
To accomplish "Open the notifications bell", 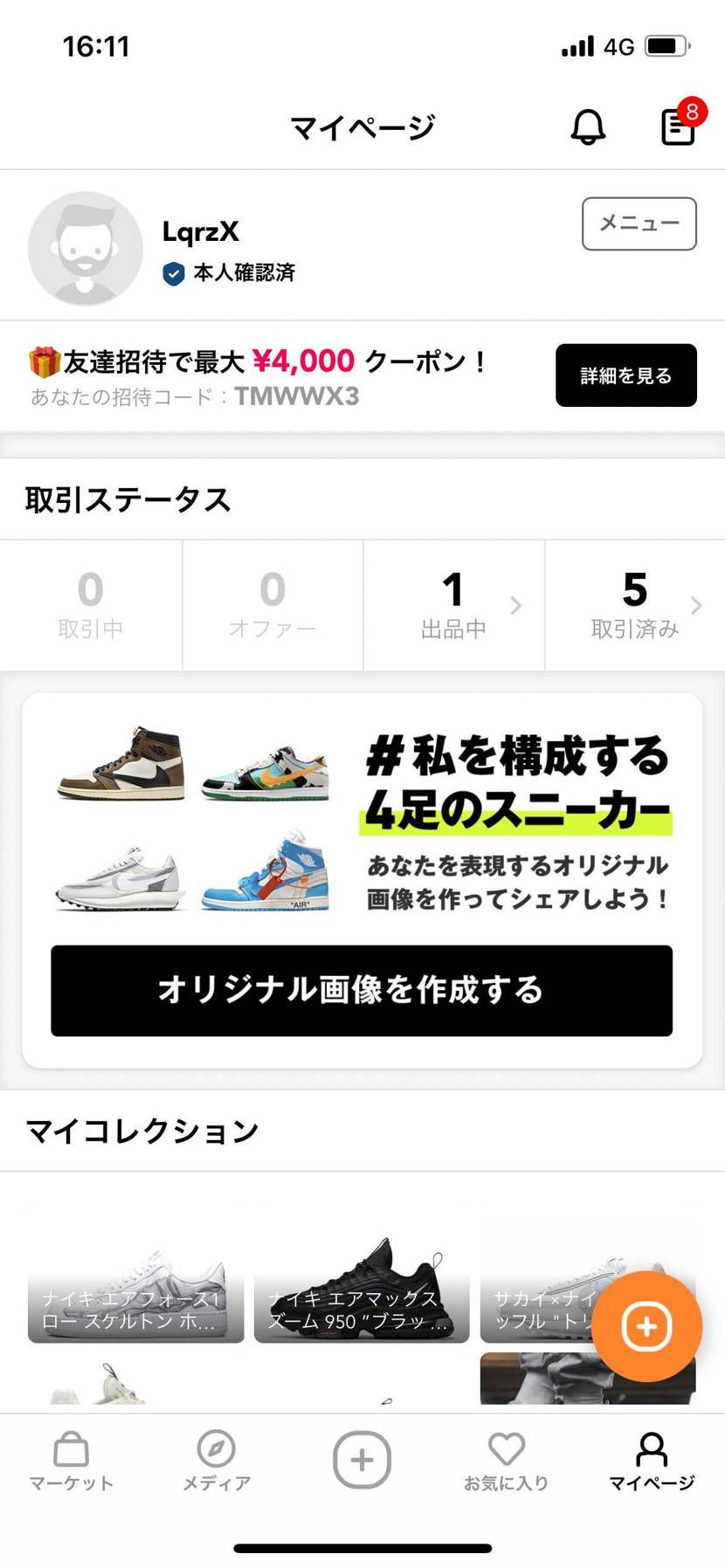I will click(x=588, y=127).
